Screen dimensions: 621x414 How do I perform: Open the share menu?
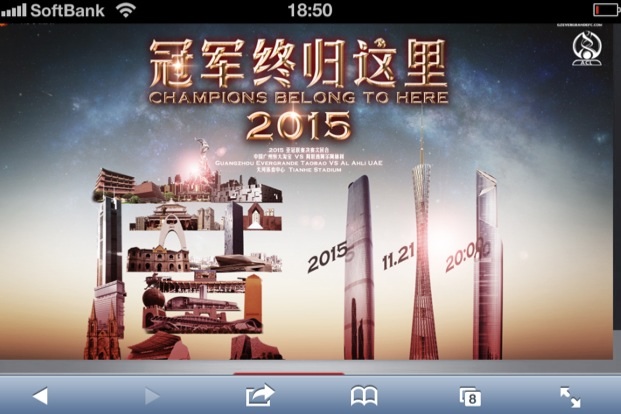point(259,395)
